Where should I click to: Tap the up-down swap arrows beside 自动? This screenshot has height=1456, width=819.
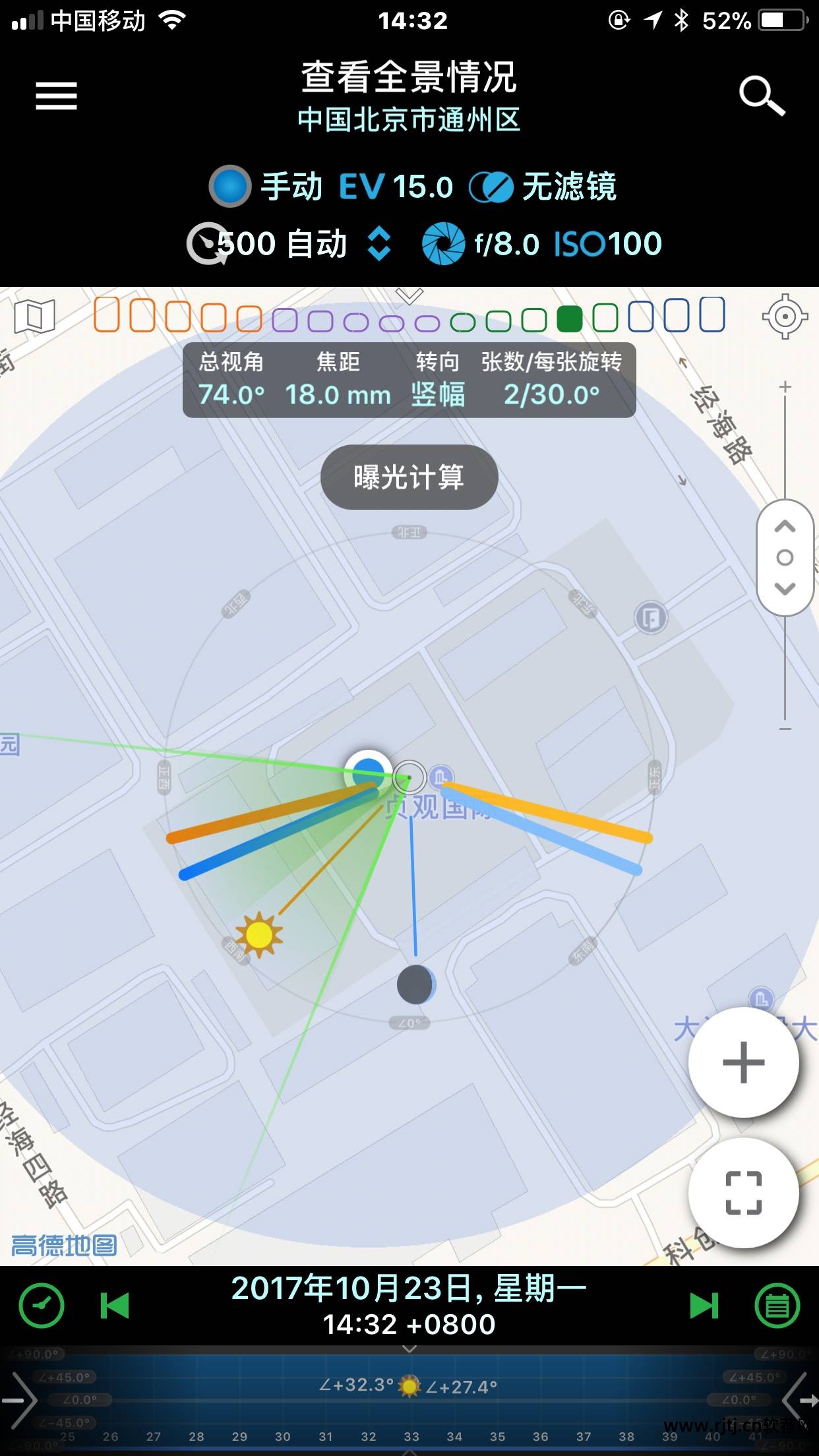379,243
